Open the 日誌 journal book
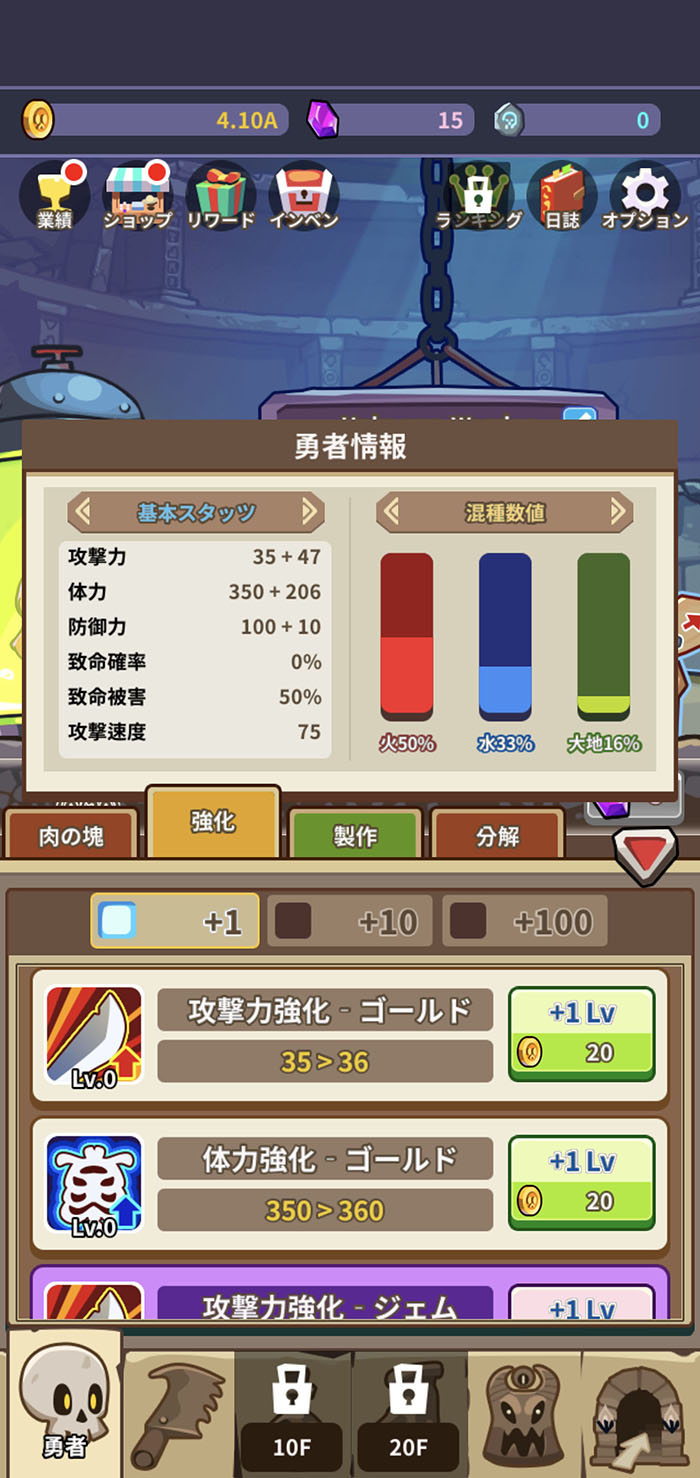Viewport: 700px width, 1478px height. coord(562,195)
